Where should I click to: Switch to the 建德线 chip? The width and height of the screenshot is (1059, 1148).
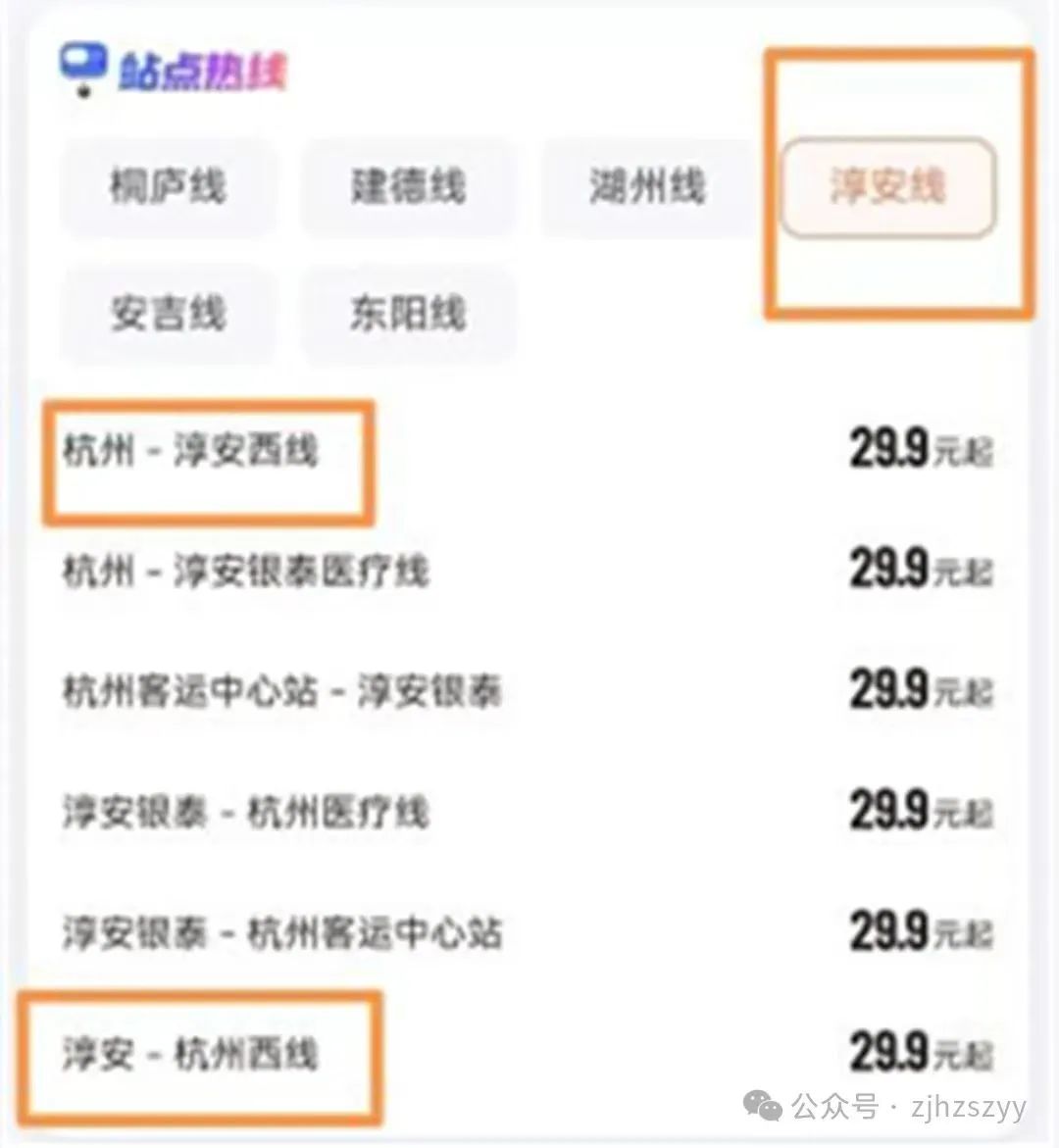[408, 186]
